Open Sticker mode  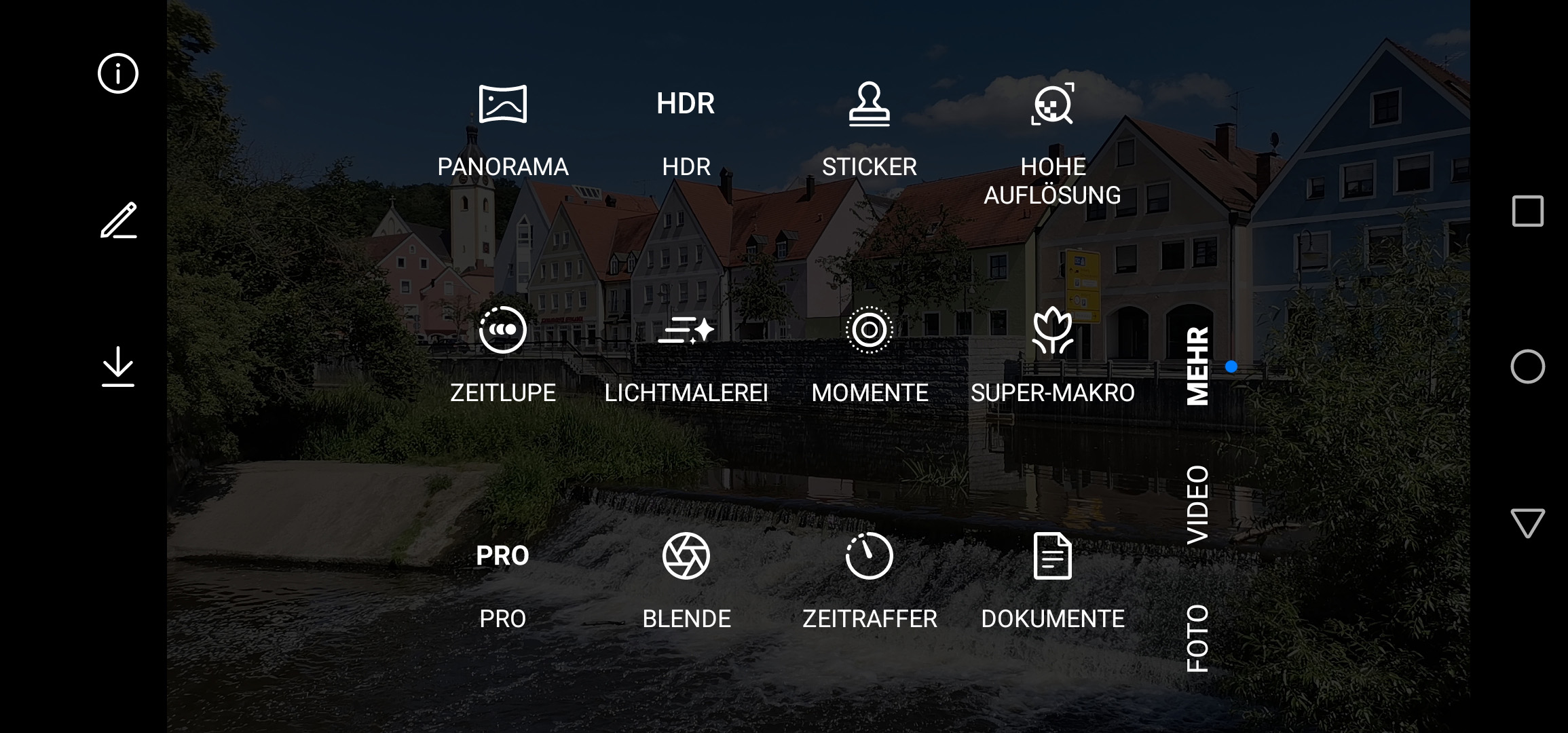click(x=869, y=129)
